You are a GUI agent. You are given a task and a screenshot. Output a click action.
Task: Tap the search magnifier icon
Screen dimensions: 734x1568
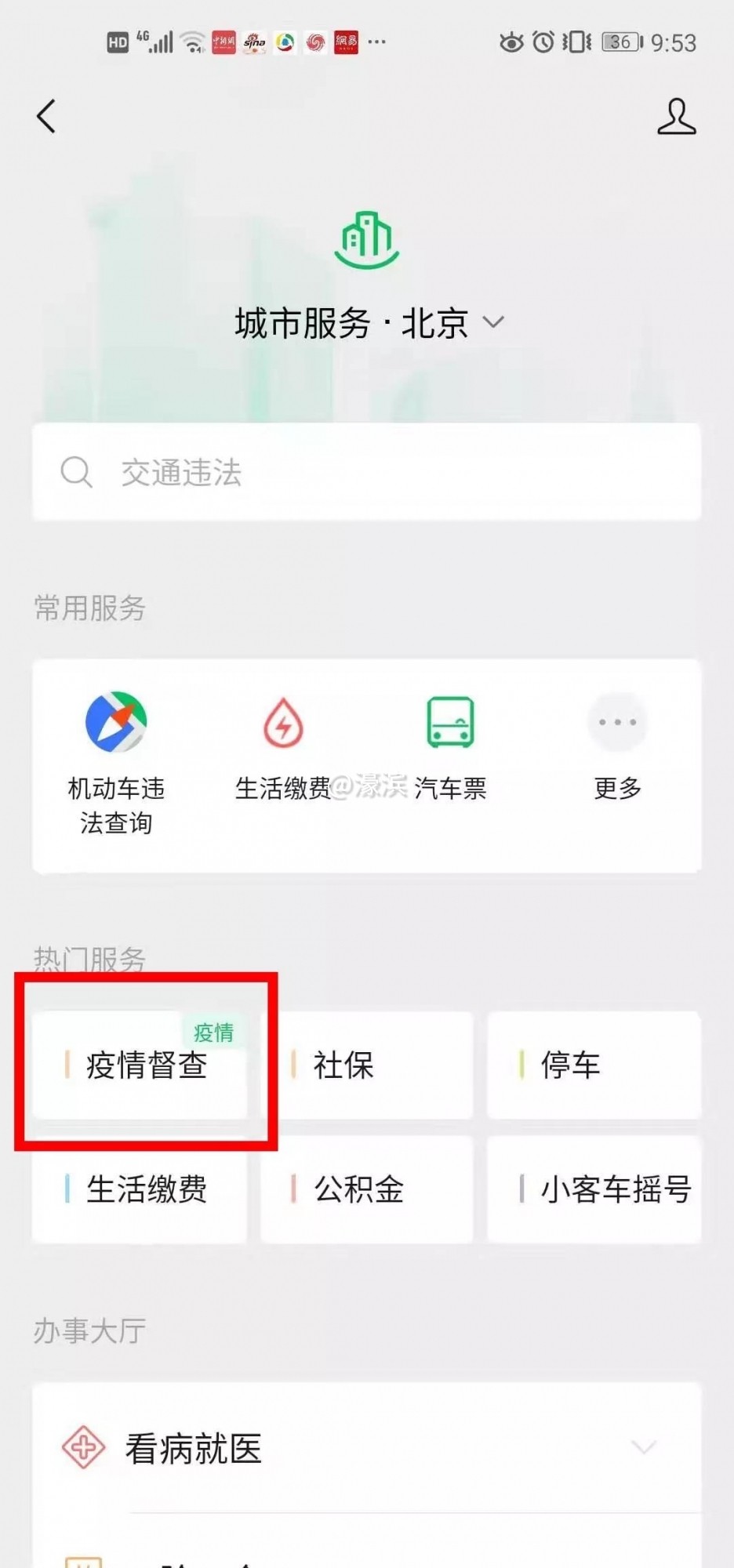(75, 472)
